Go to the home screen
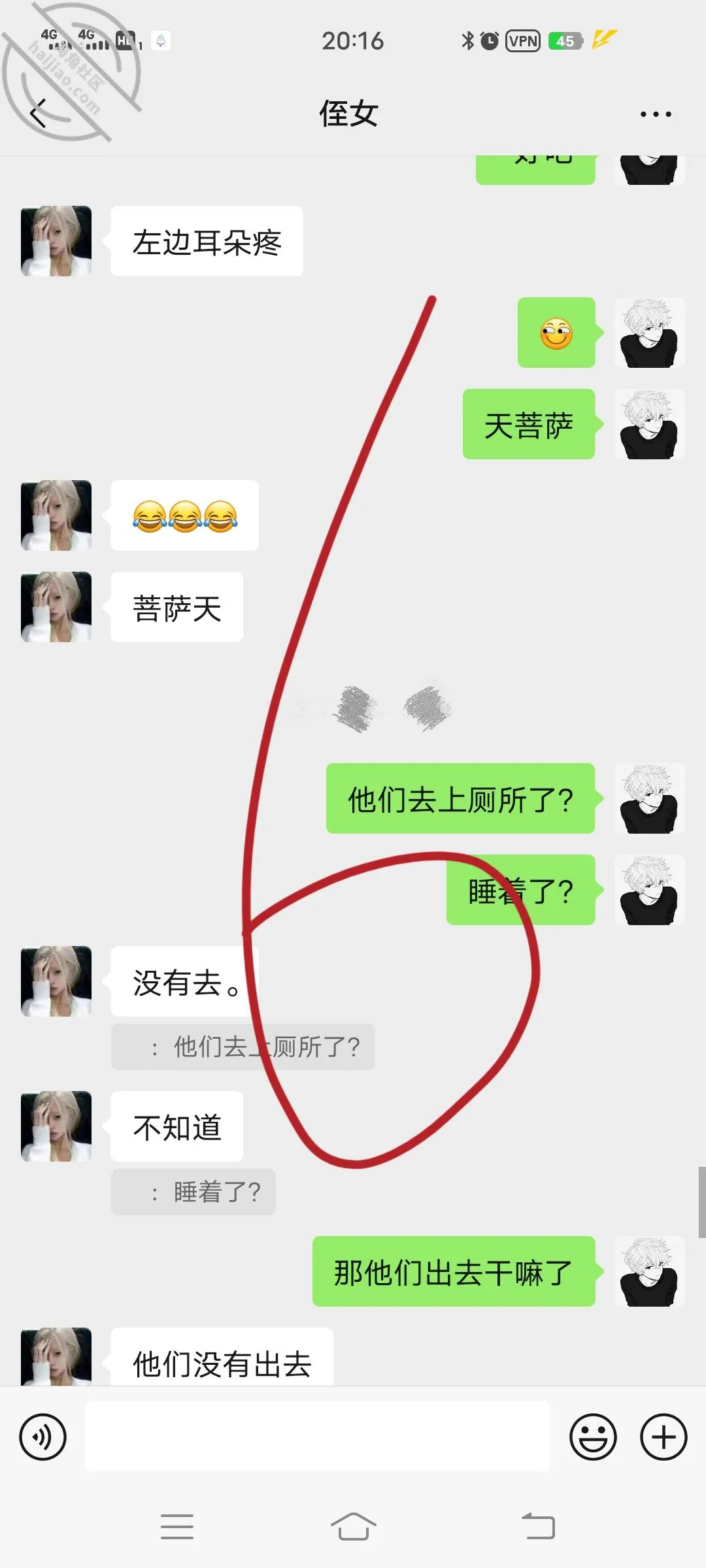The height and width of the screenshot is (1568, 706). click(353, 1527)
